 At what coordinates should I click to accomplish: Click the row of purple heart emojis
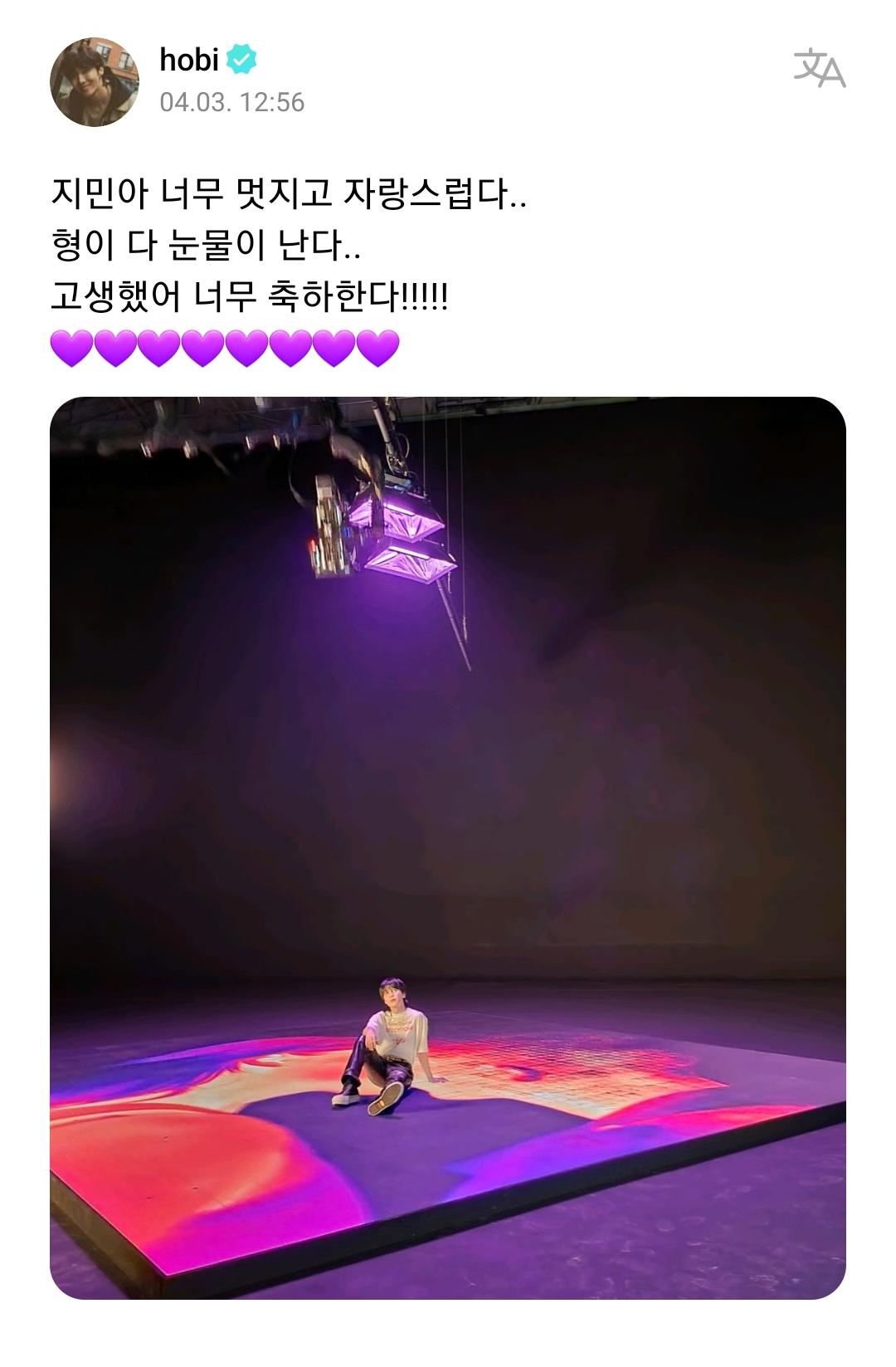click(218, 347)
